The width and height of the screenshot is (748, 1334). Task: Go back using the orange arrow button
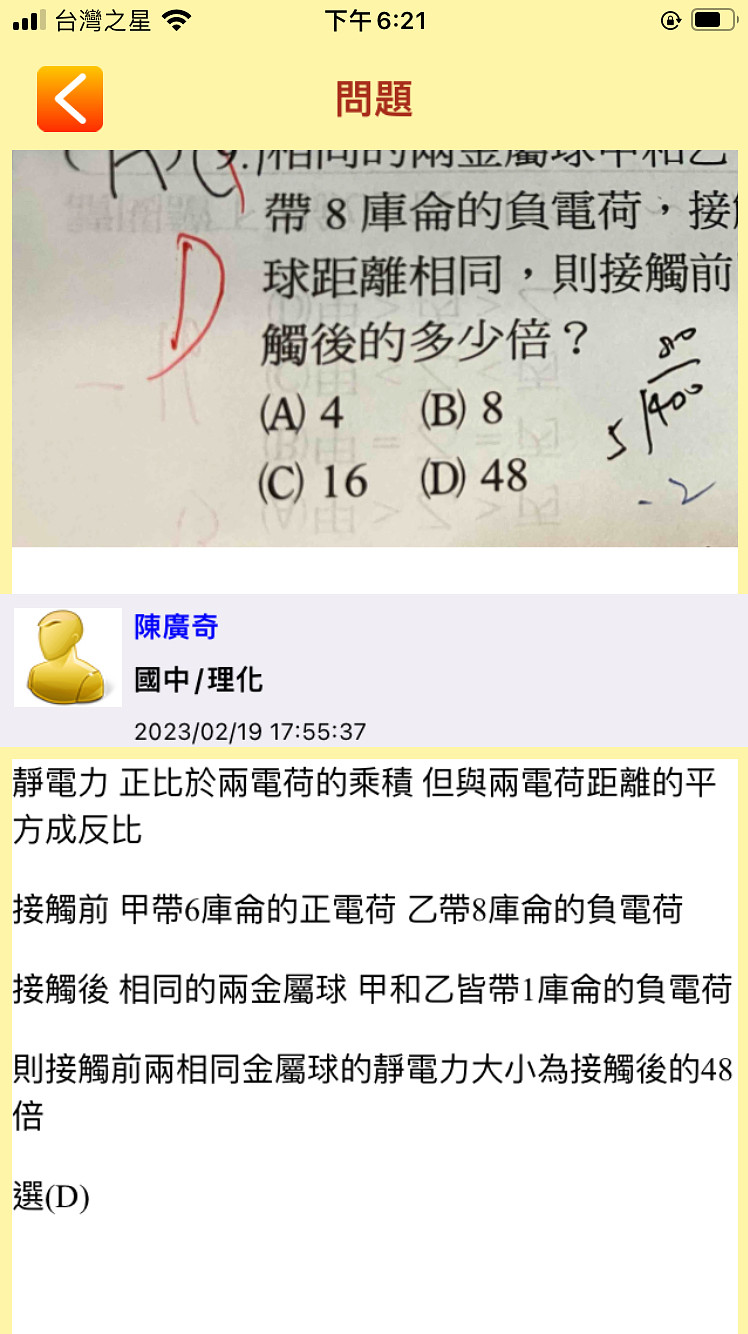pyautogui.click(x=70, y=99)
